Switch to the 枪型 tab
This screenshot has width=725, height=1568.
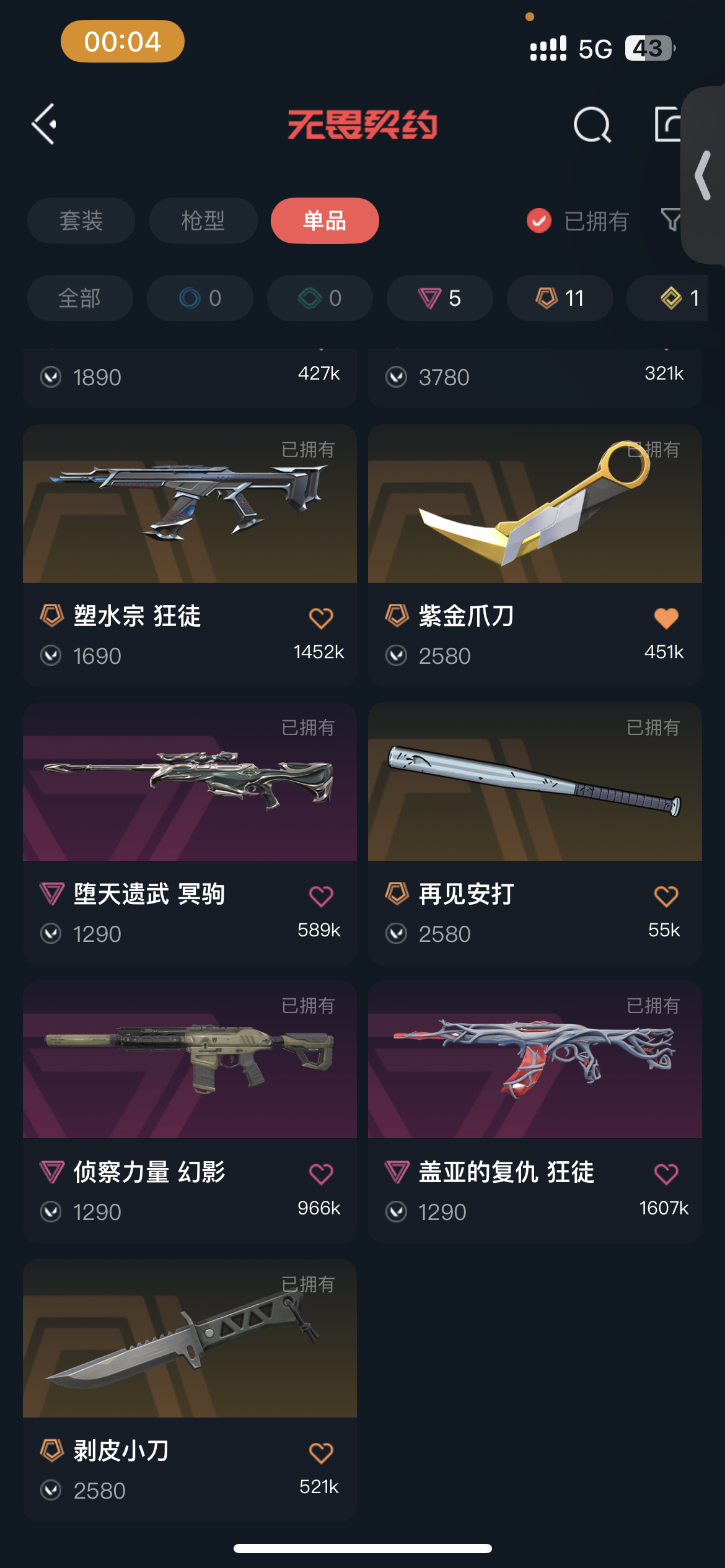pyautogui.click(x=203, y=221)
